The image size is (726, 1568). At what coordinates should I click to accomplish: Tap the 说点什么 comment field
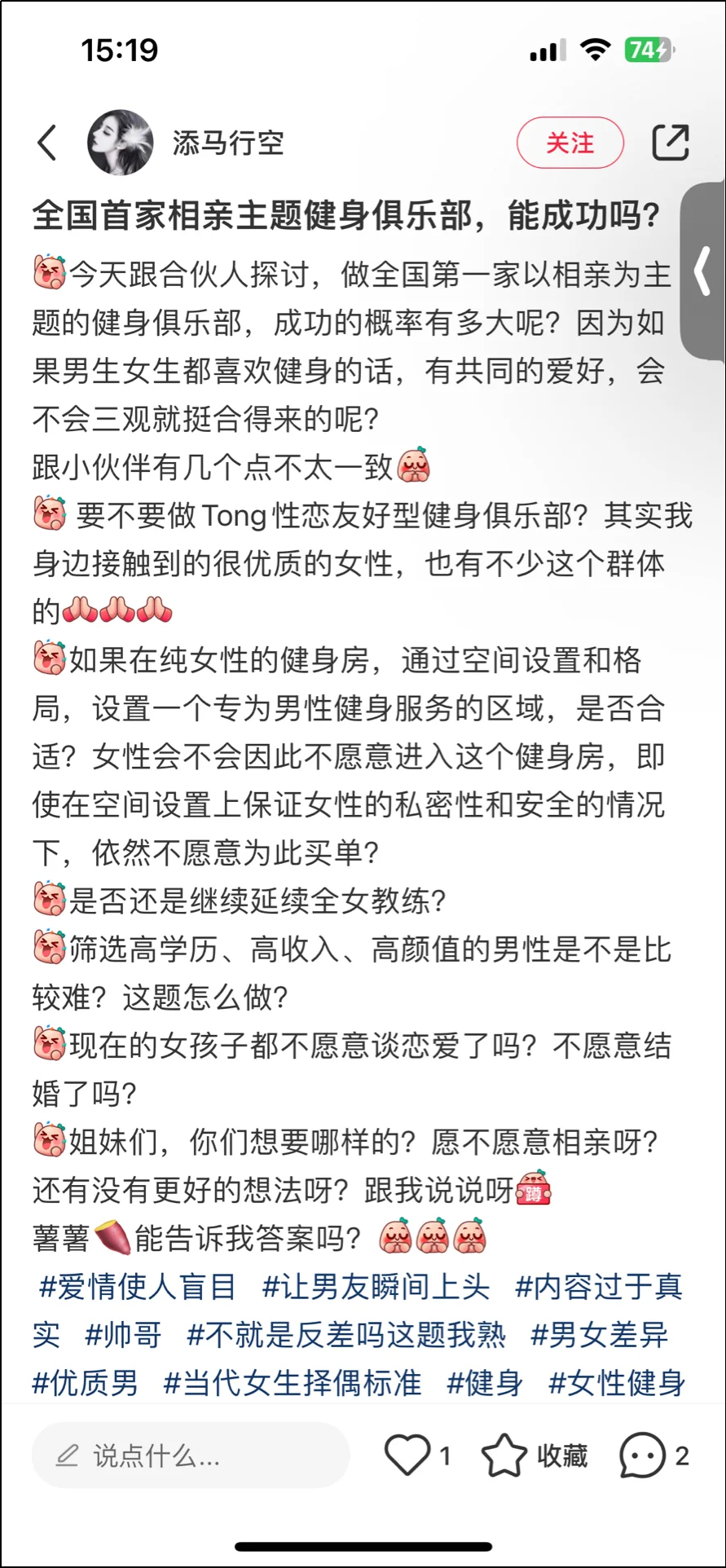(191, 1456)
